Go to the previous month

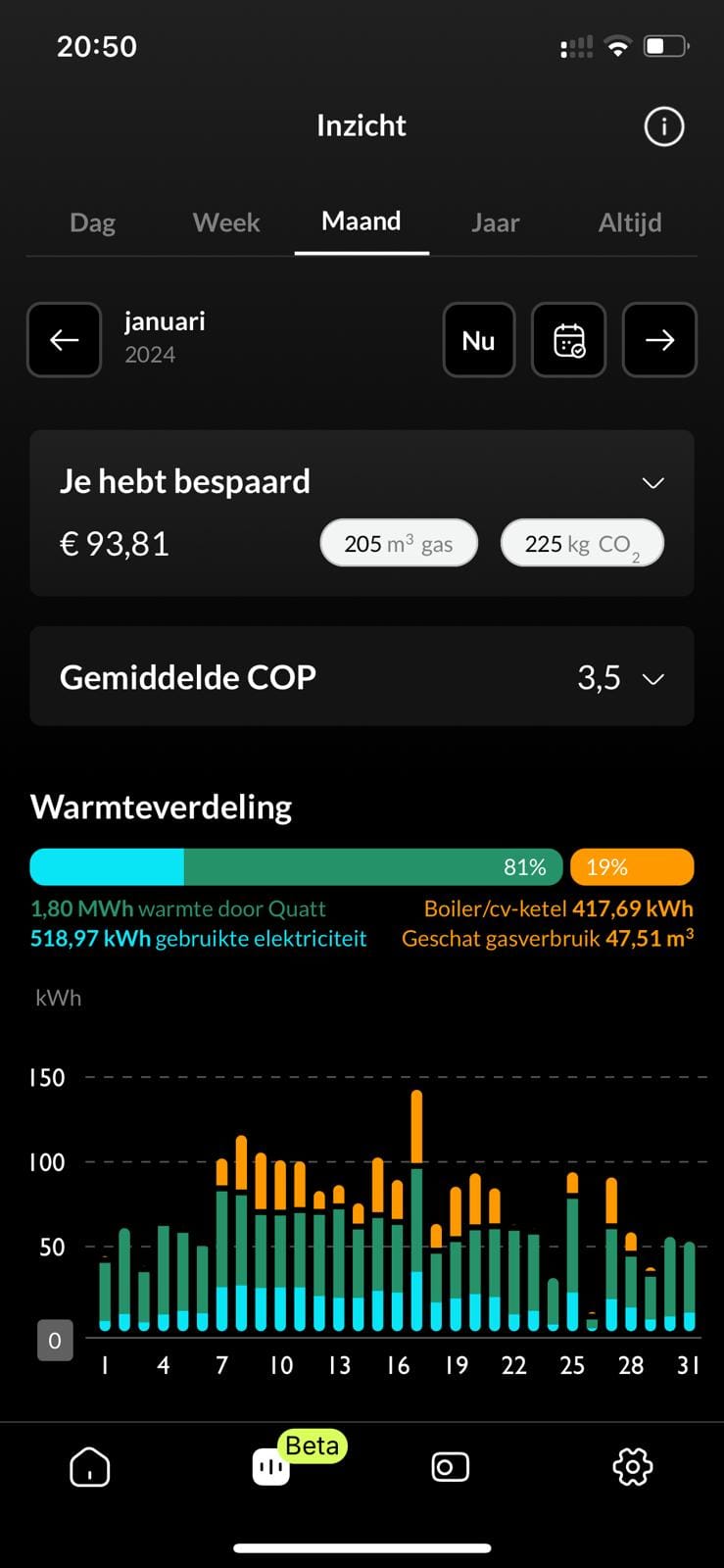pyautogui.click(x=65, y=340)
